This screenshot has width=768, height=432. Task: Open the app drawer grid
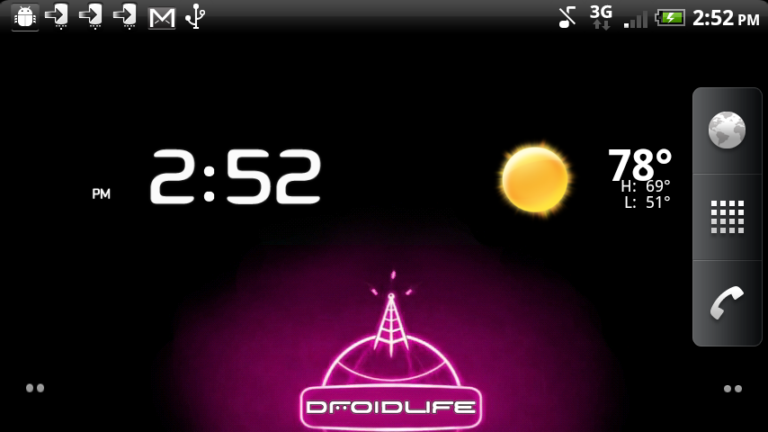pos(727,217)
